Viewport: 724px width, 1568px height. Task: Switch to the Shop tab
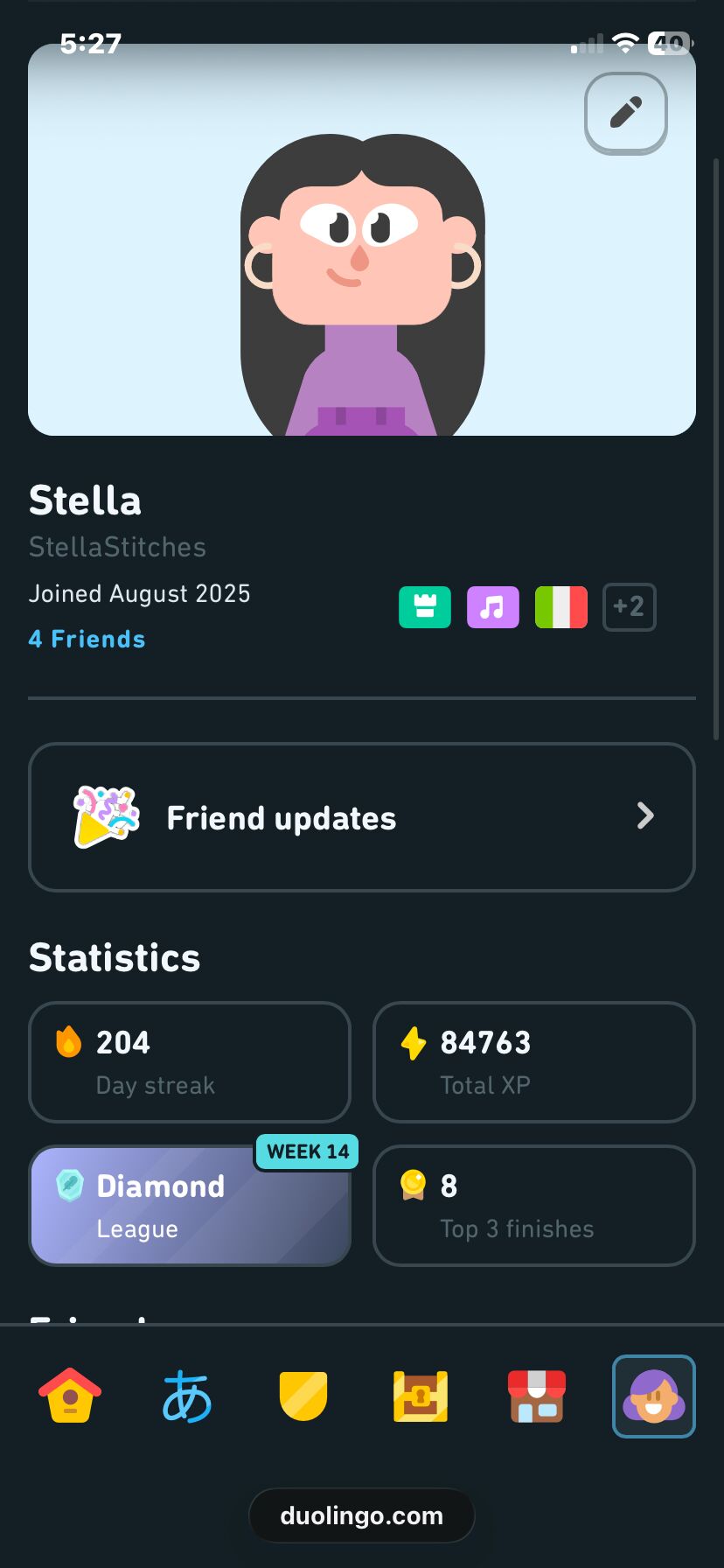tap(537, 1396)
